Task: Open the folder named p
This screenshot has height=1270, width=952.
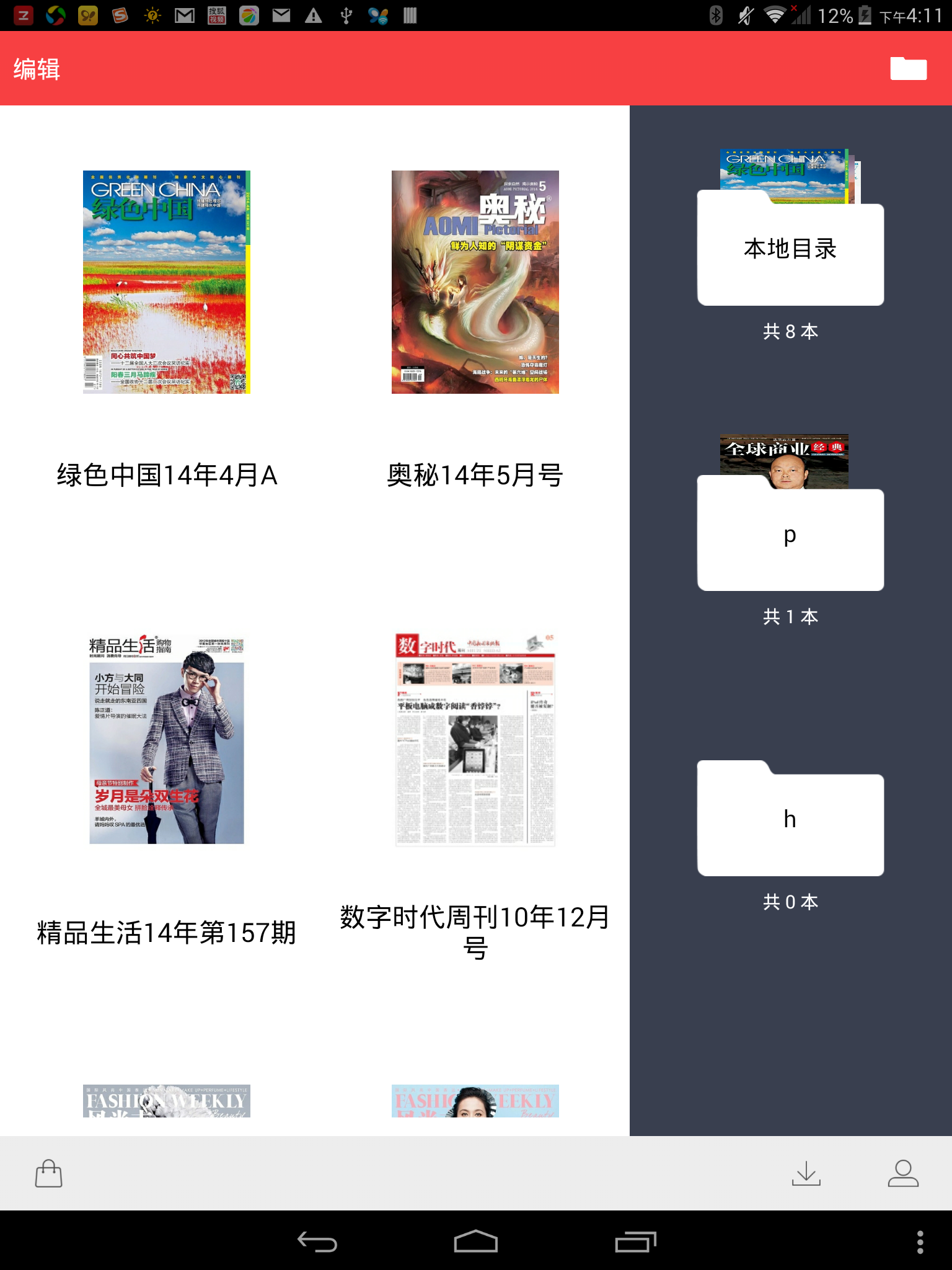Action: (x=790, y=535)
